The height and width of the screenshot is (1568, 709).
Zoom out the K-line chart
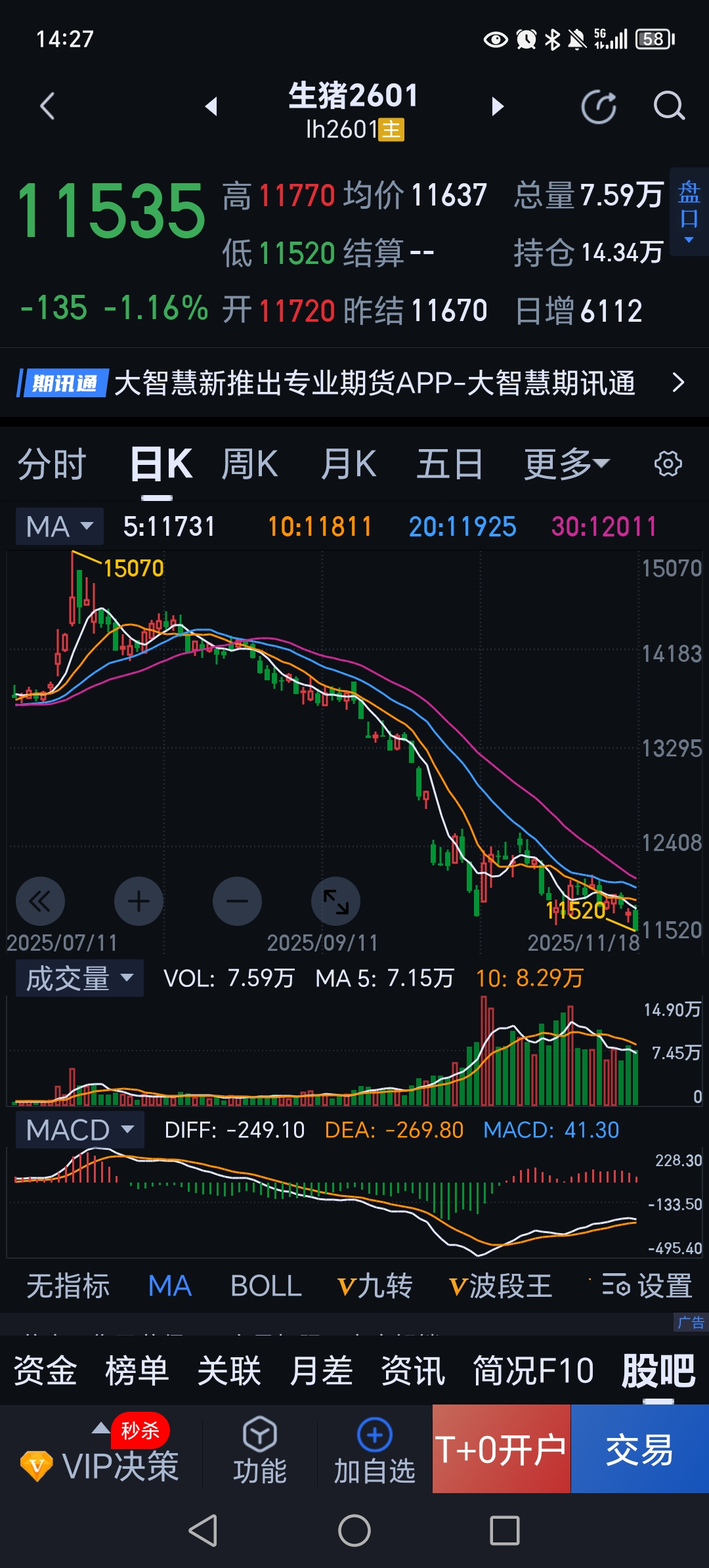pyautogui.click(x=237, y=901)
